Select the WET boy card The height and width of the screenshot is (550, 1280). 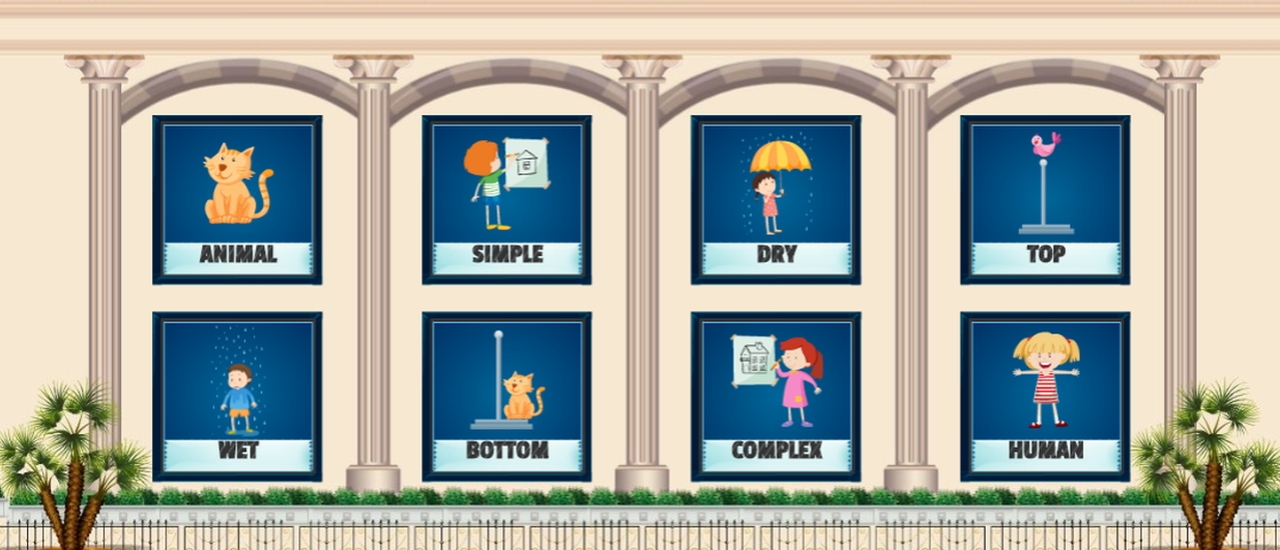237,396
